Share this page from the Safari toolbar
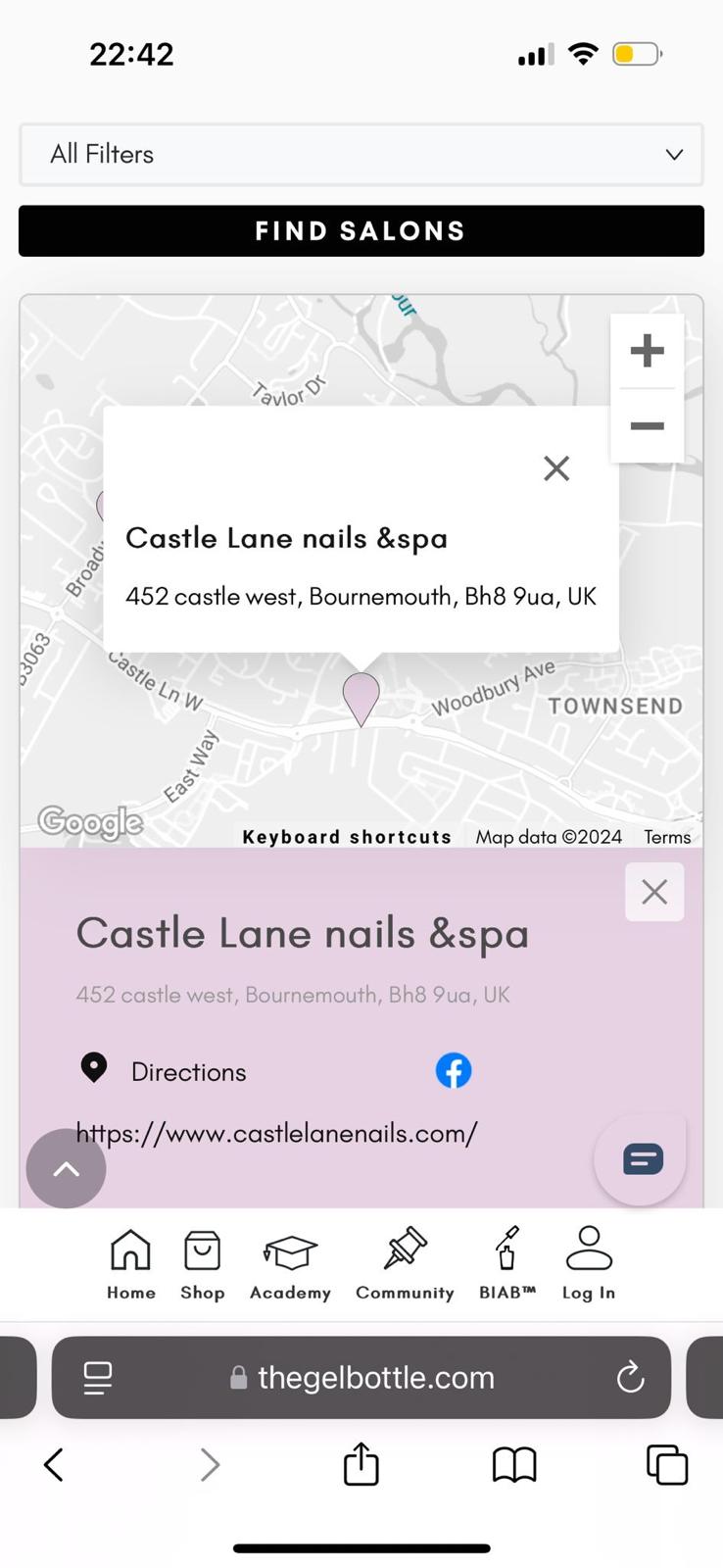 pyautogui.click(x=361, y=1464)
